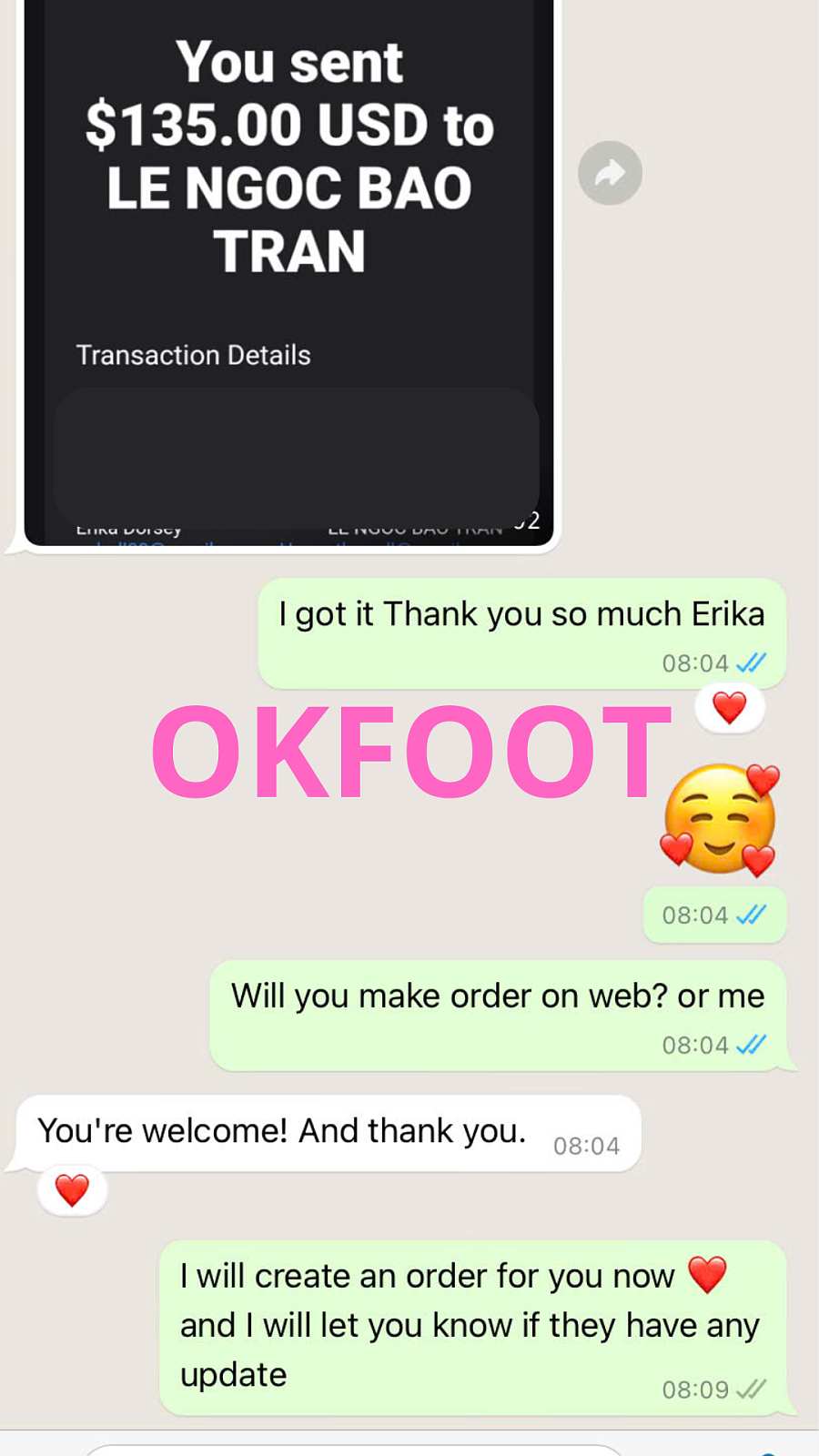View heart reaction on 'You're welcome' message

(72, 1190)
